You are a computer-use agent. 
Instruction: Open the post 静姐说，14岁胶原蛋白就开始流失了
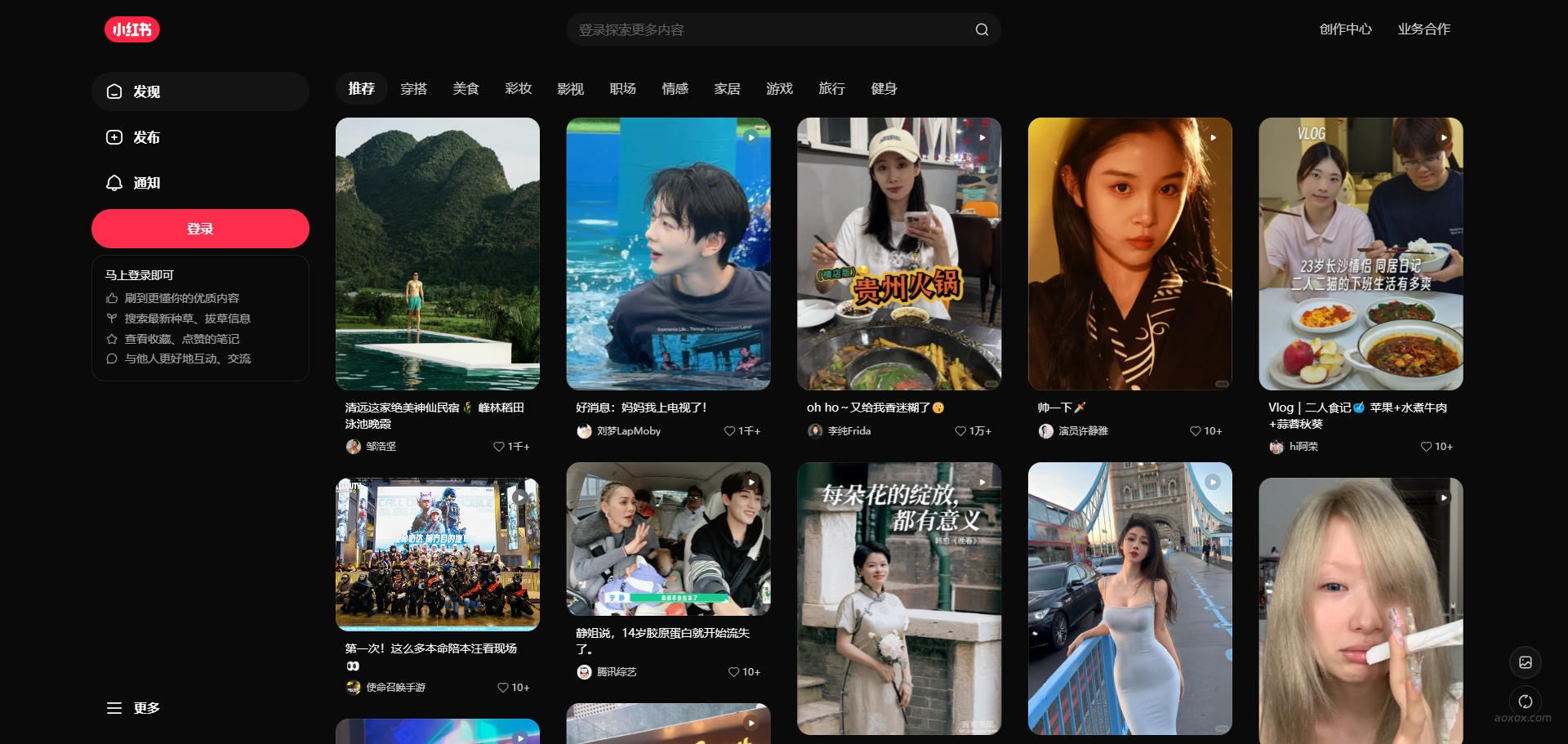click(668, 539)
